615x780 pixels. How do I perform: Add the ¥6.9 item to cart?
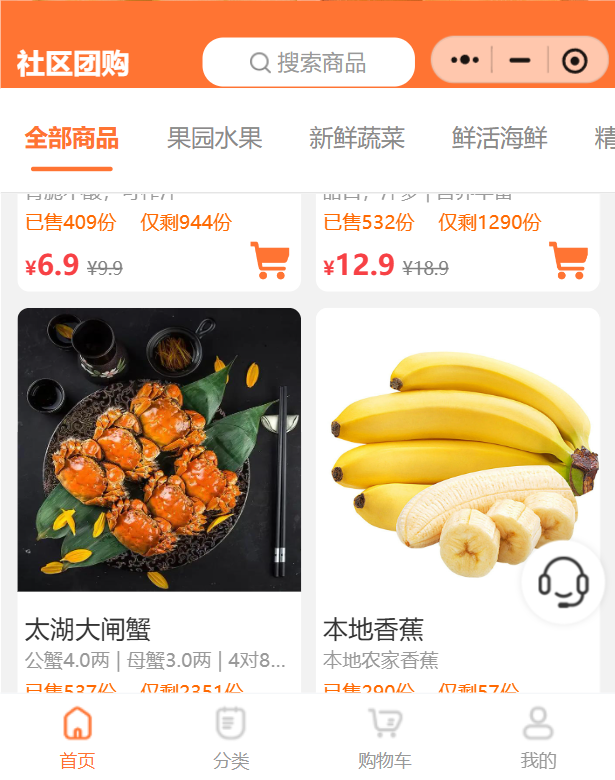270,261
